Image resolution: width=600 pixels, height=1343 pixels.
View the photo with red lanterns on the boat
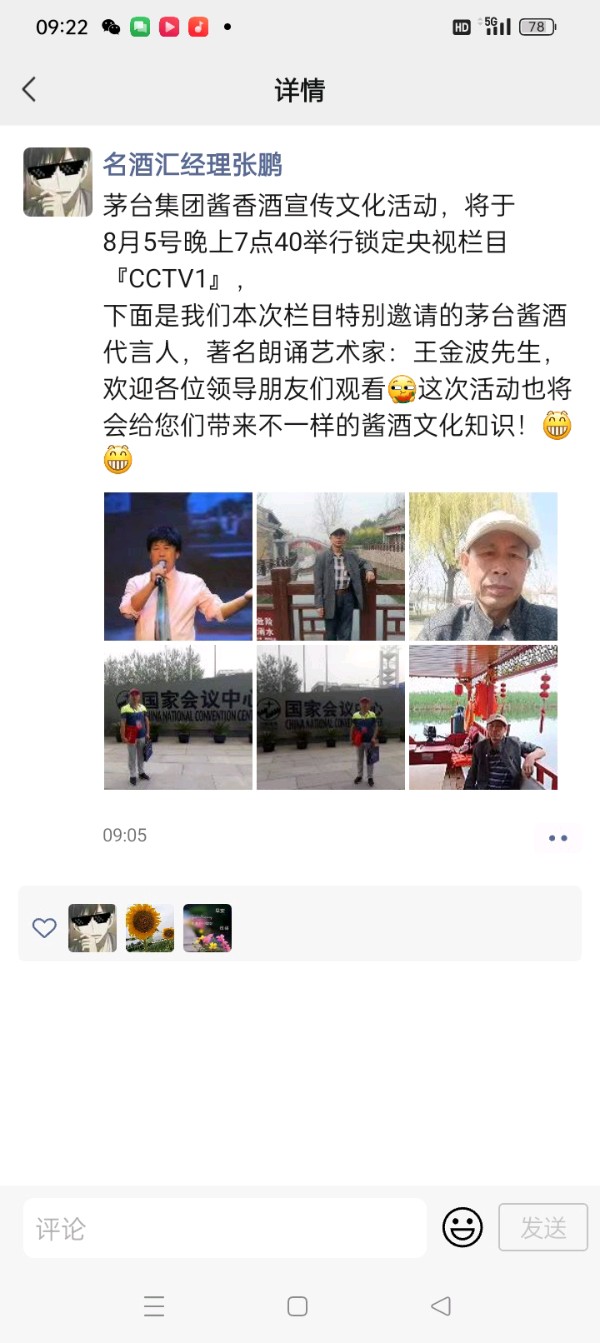(483, 717)
